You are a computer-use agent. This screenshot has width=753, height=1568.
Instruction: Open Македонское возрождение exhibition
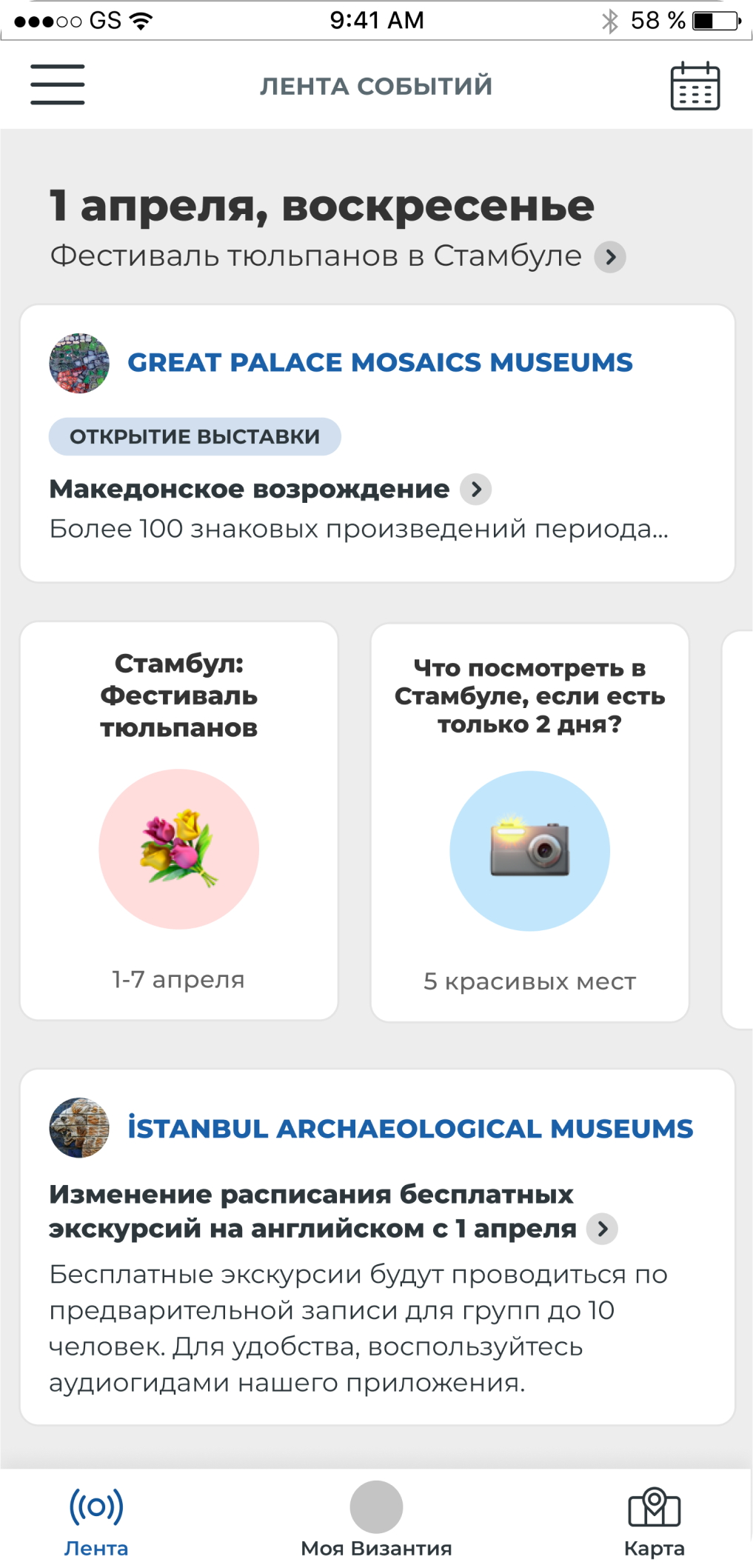pyautogui.click(x=270, y=490)
